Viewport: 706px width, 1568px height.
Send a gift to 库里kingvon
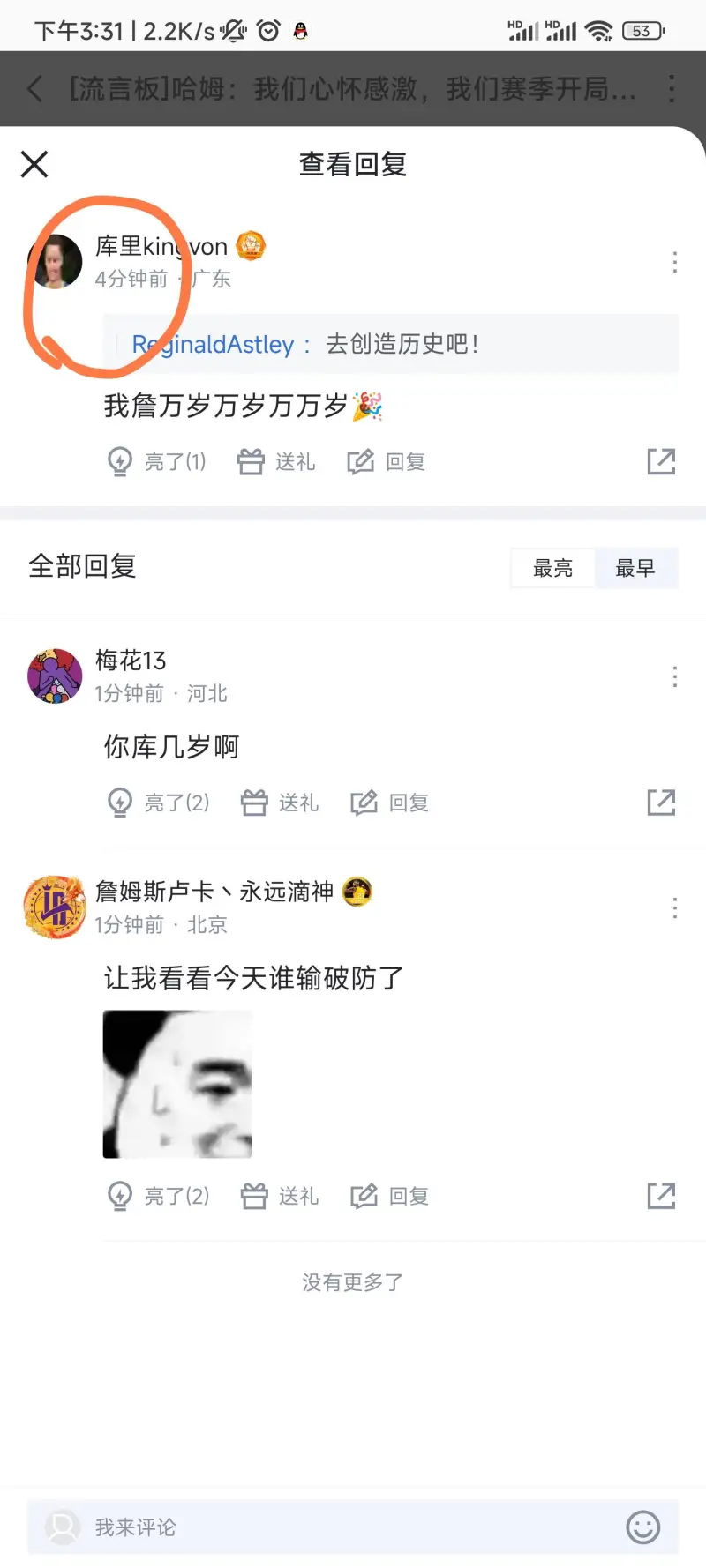(276, 461)
